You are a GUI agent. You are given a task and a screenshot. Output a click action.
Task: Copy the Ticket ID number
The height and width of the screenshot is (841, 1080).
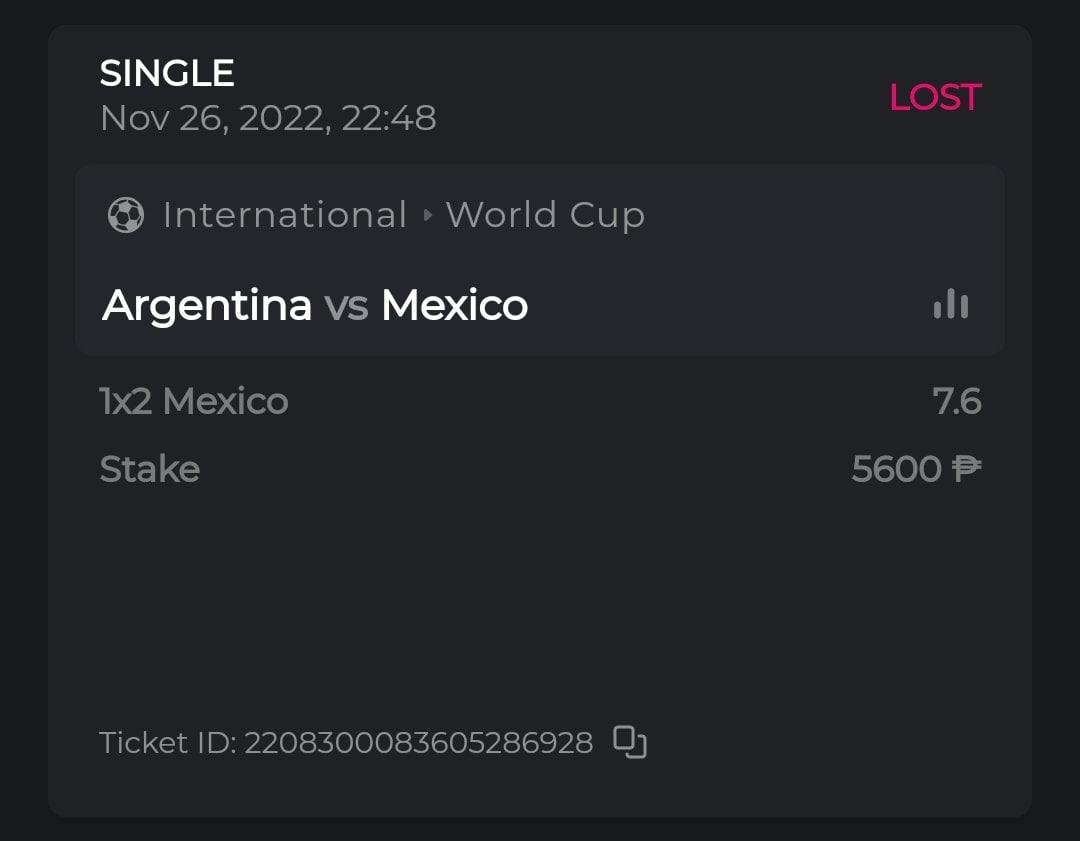(x=630, y=743)
